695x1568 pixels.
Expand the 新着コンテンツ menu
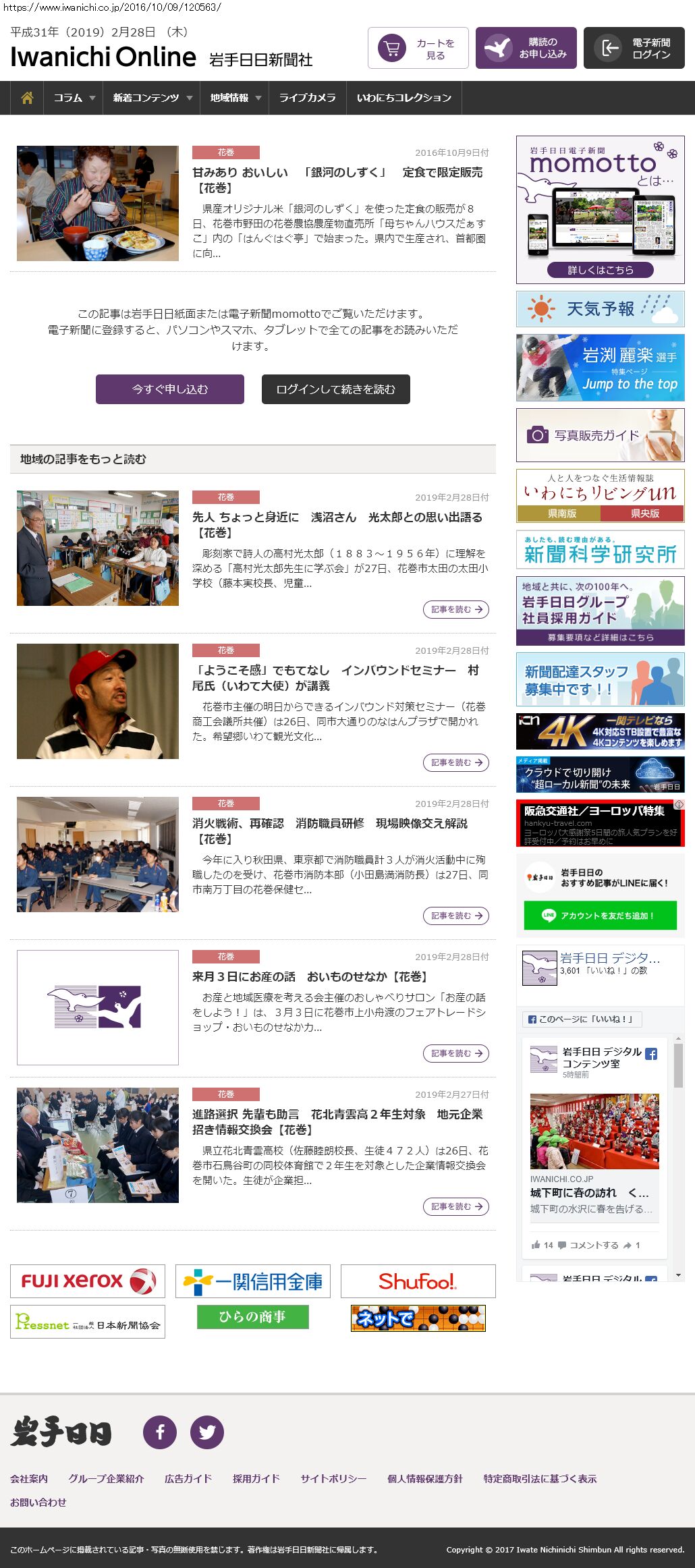152,98
